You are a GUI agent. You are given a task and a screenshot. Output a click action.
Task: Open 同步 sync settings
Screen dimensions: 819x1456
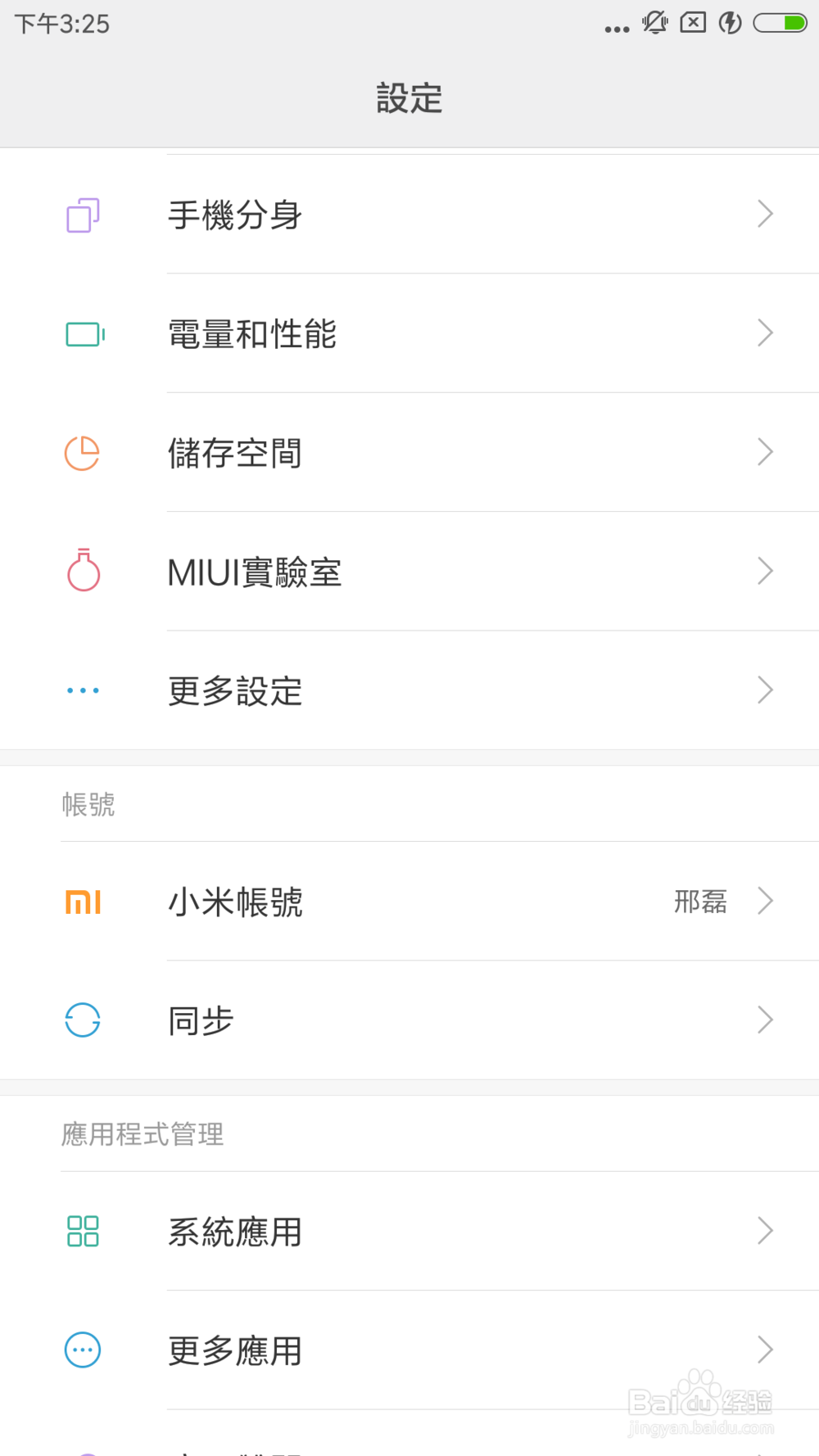(409, 1020)
